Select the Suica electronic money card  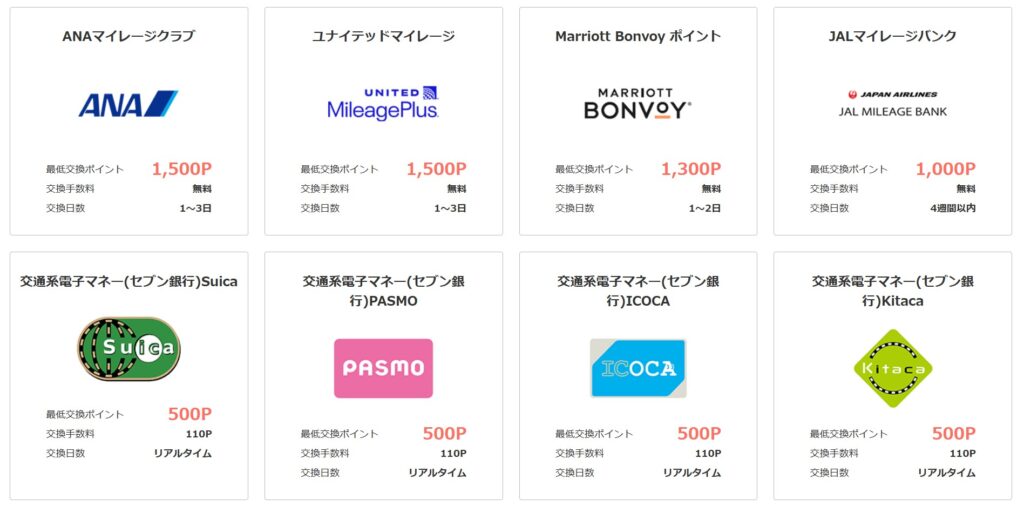129,350
